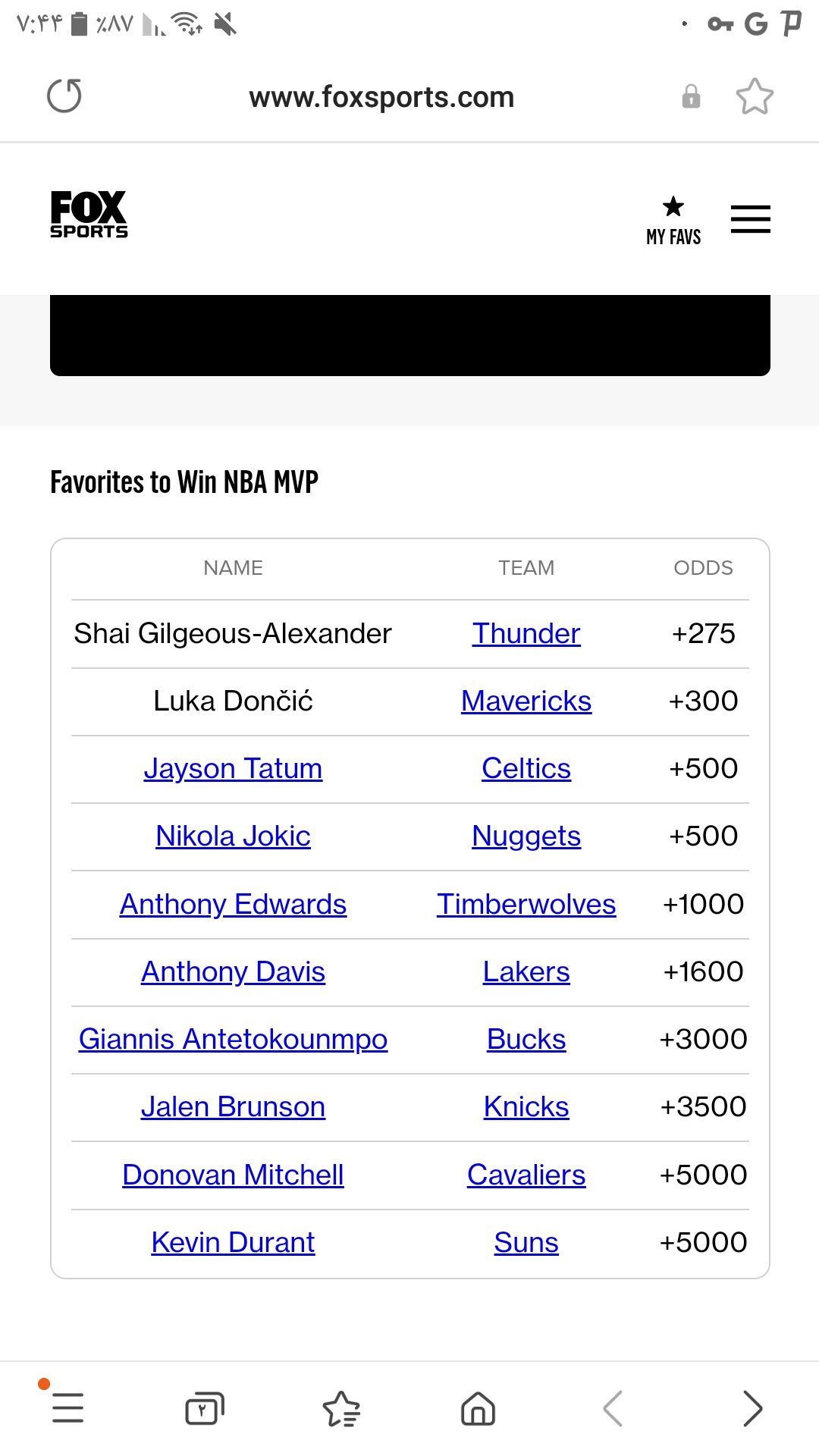Viewport: 819px width, 1456px height.
Task: Open the Knicks team link
Action: [526, 1106]
